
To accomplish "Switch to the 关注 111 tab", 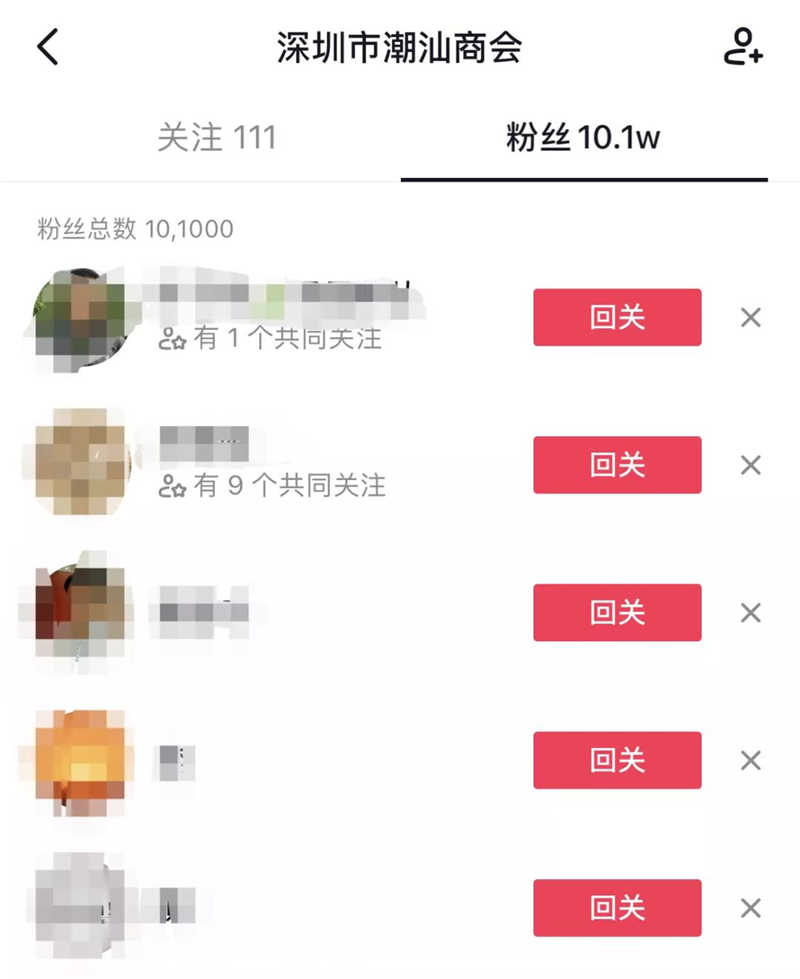I will pos(216,138).
